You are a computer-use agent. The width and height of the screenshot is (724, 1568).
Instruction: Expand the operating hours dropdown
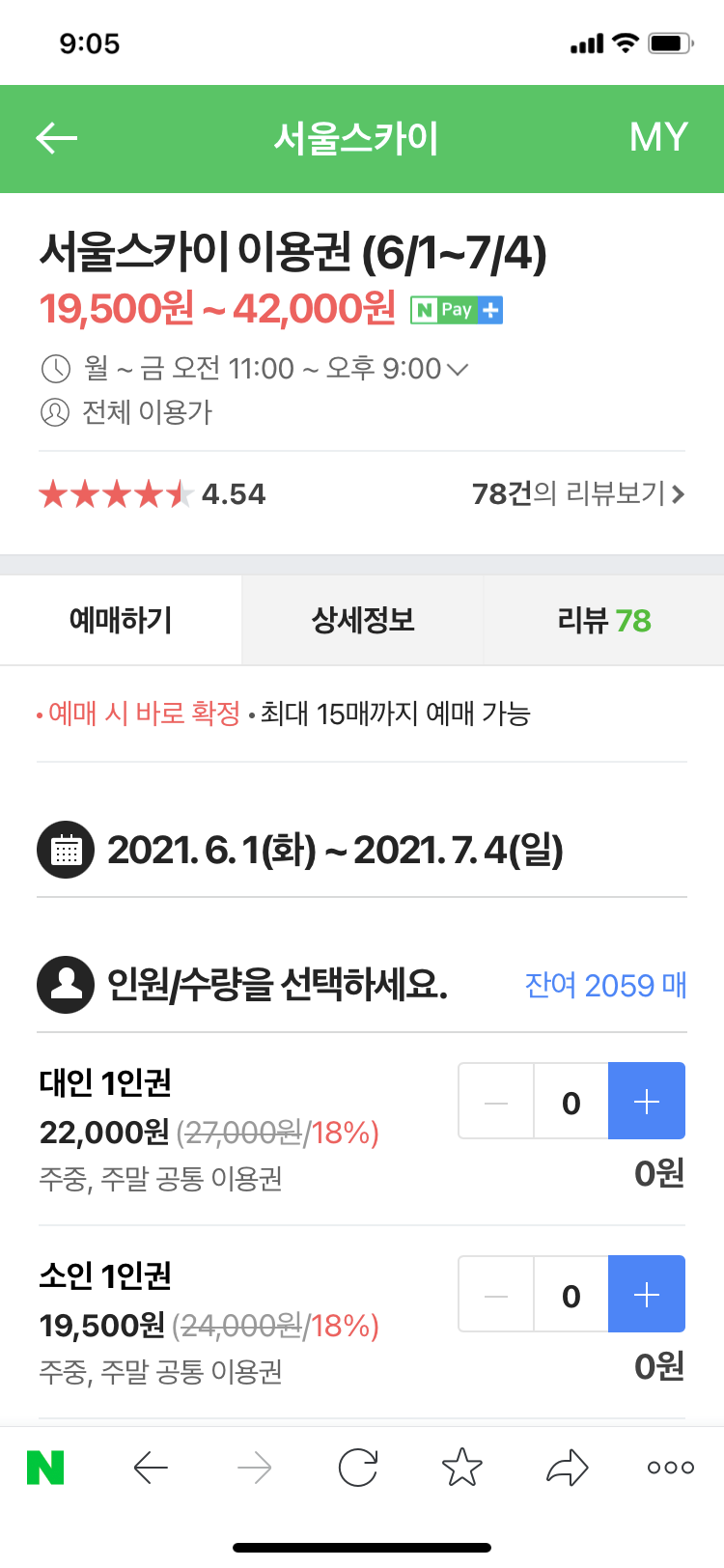click(x=459, y=368)
